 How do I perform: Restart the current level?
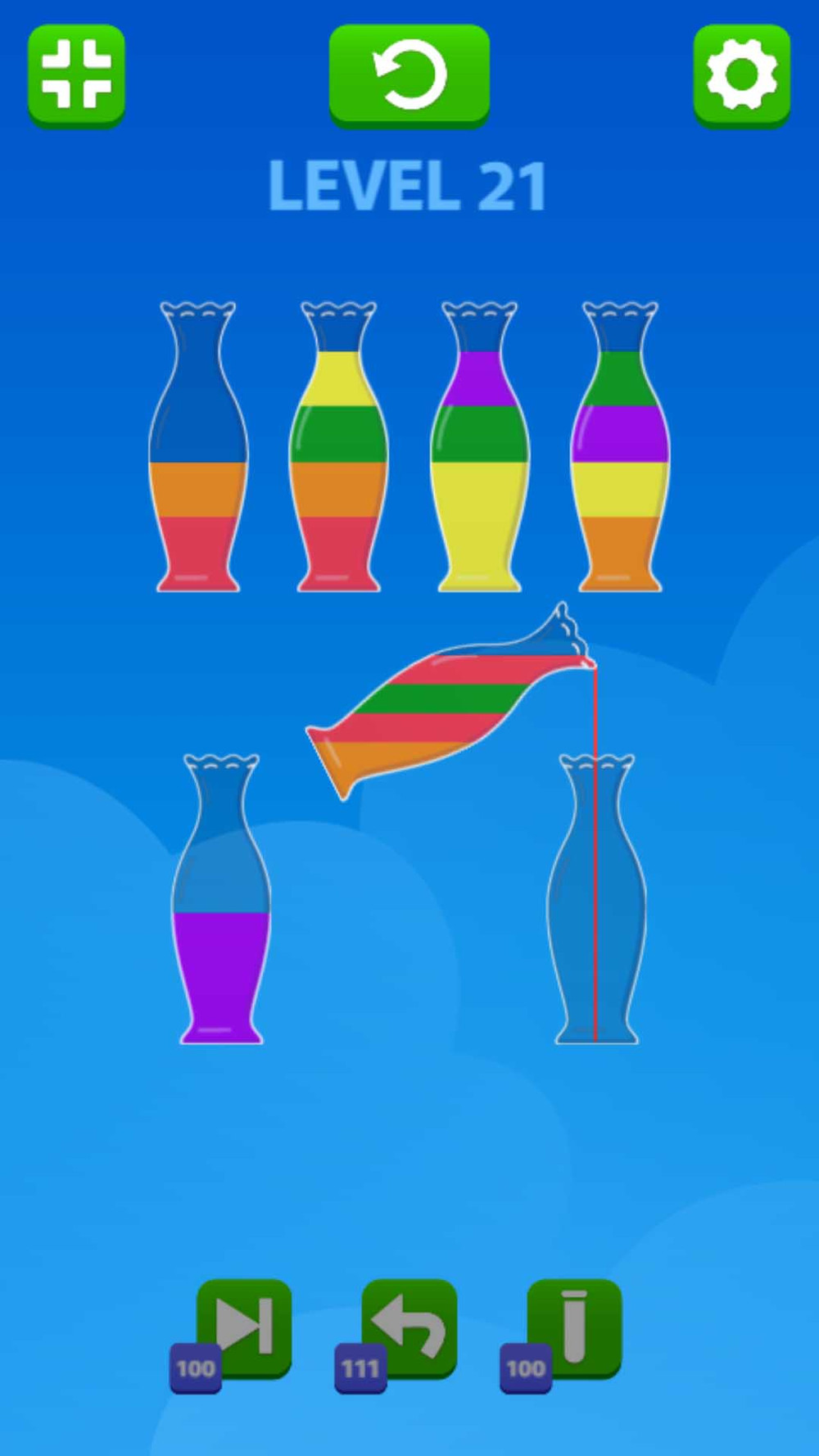409,75
